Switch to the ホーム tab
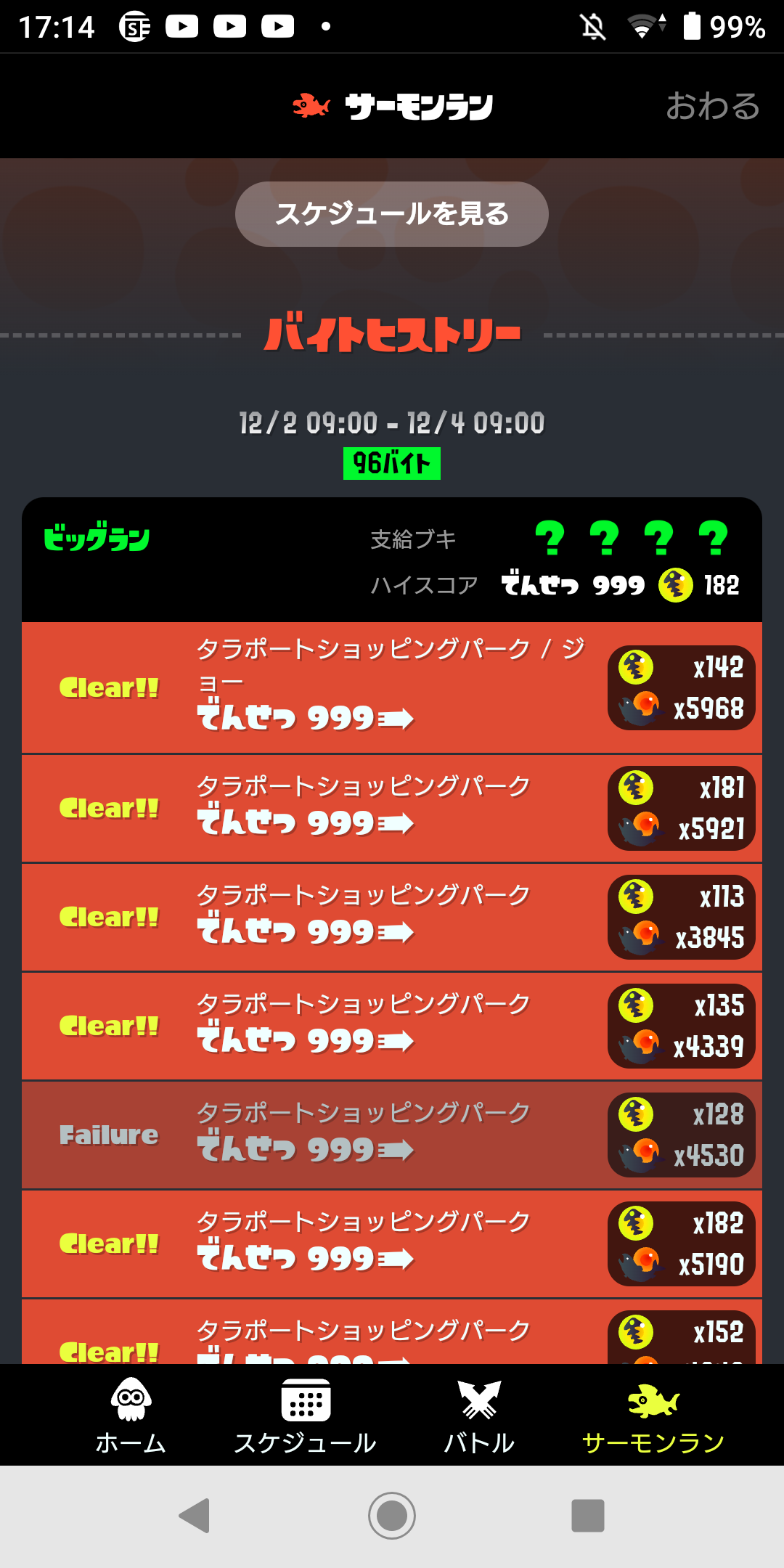The width and height of the screenshot is (784, 1568). [131, 1416]
